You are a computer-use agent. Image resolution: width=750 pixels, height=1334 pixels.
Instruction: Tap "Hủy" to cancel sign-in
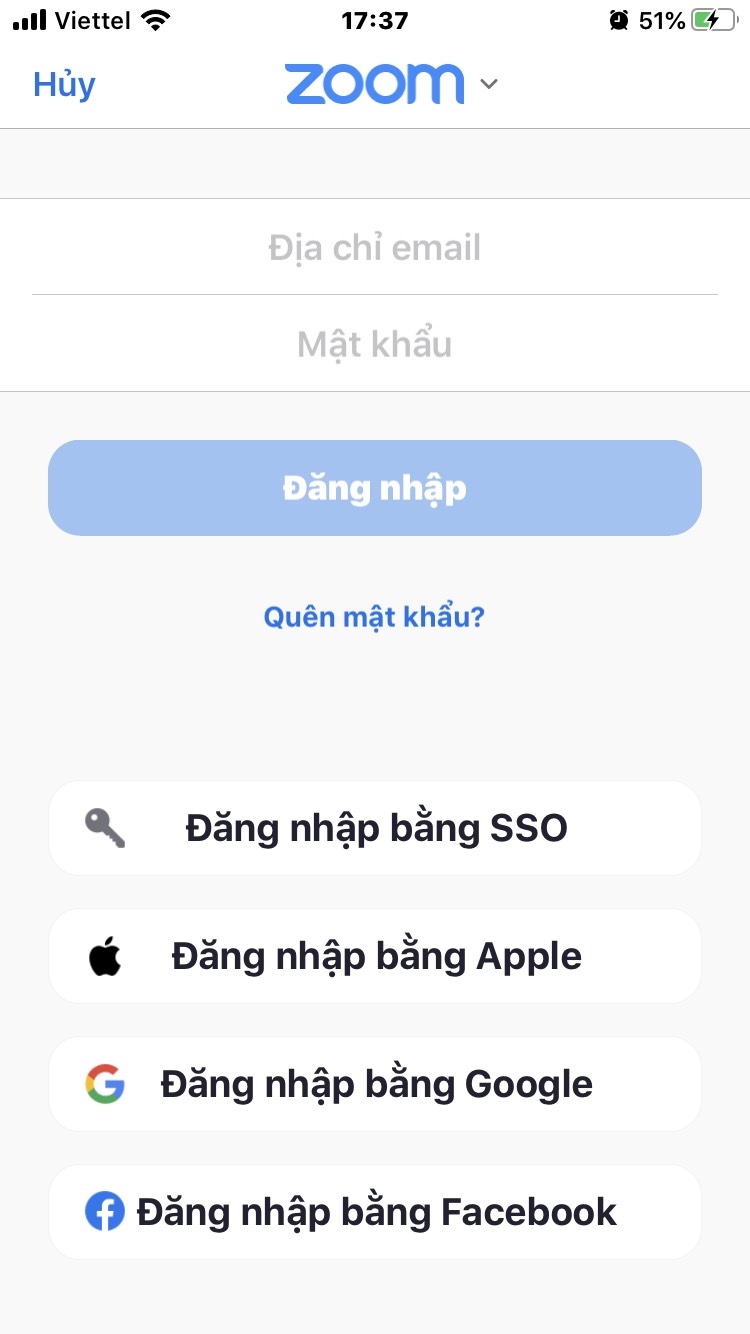[64, 85]
